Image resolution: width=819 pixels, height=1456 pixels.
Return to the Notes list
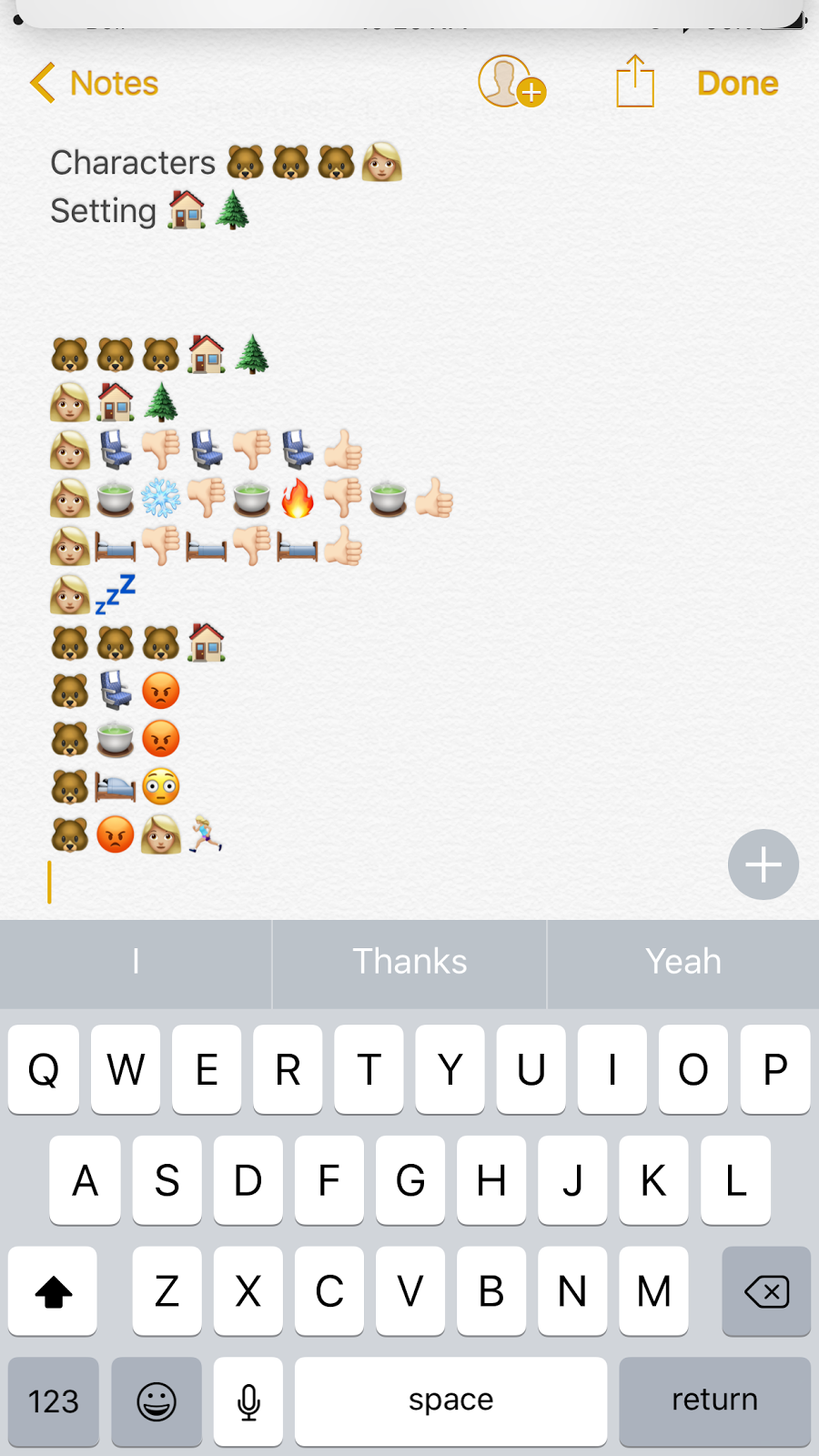(x=111, y=83)
